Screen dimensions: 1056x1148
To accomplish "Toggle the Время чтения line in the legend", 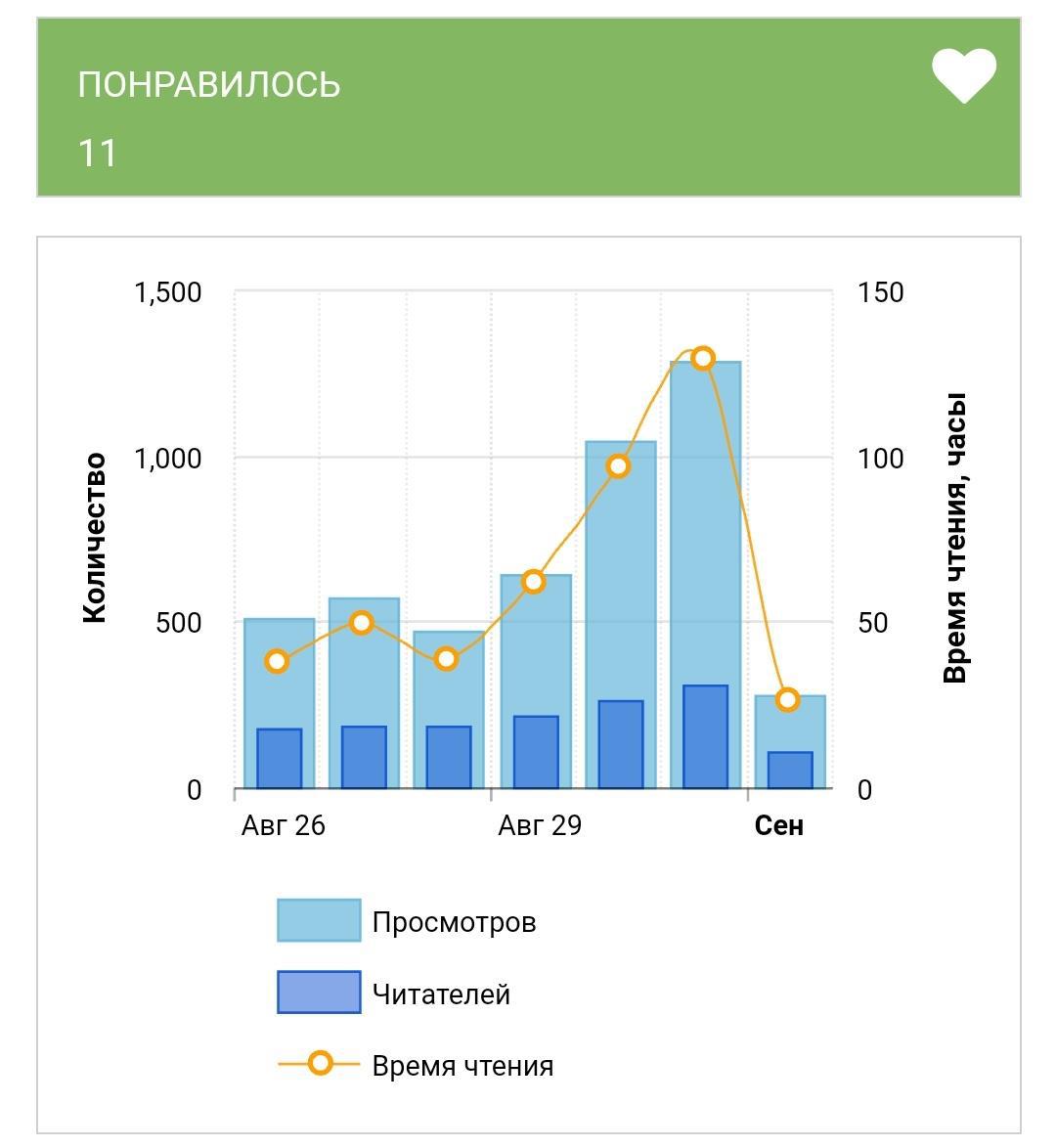I will 462,1065.
